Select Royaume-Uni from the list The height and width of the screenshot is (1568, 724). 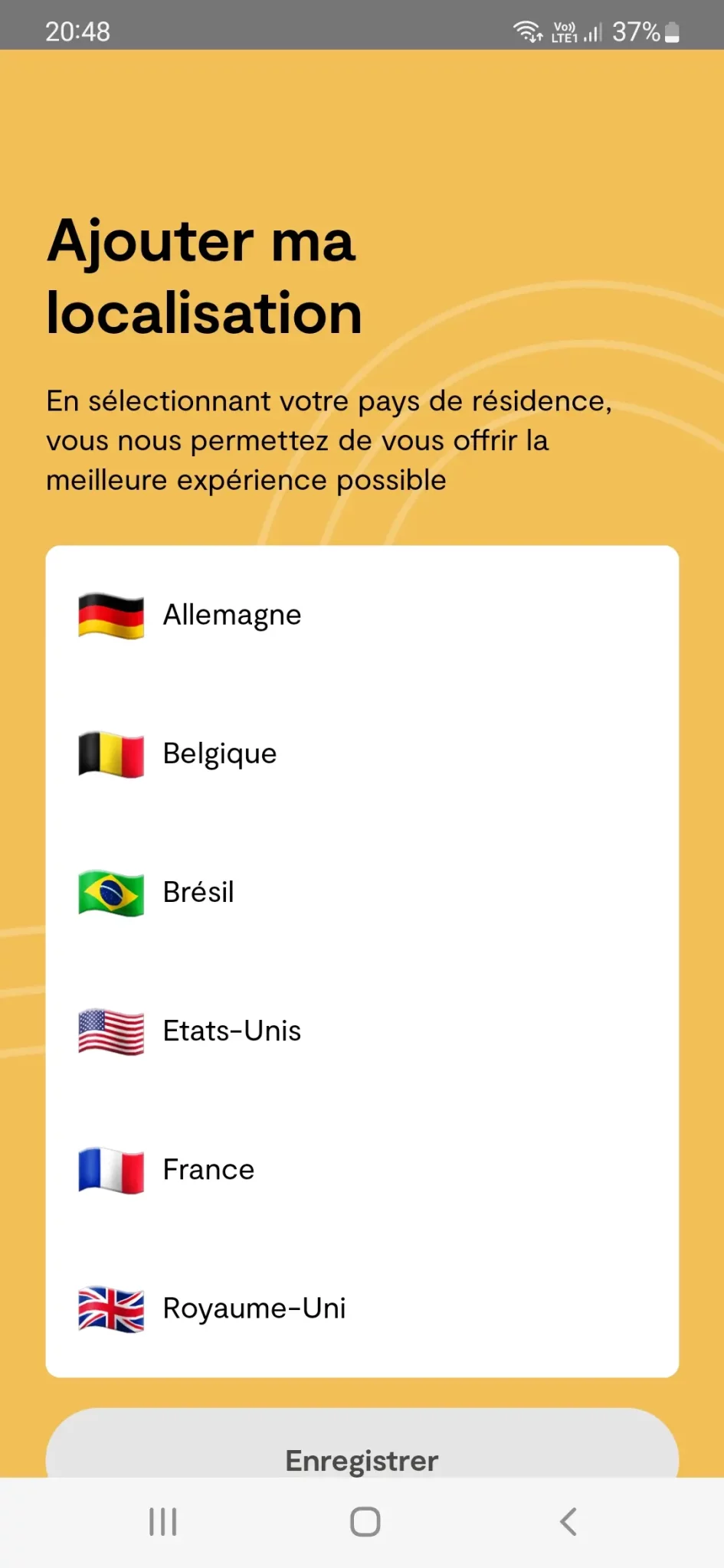362,1308
